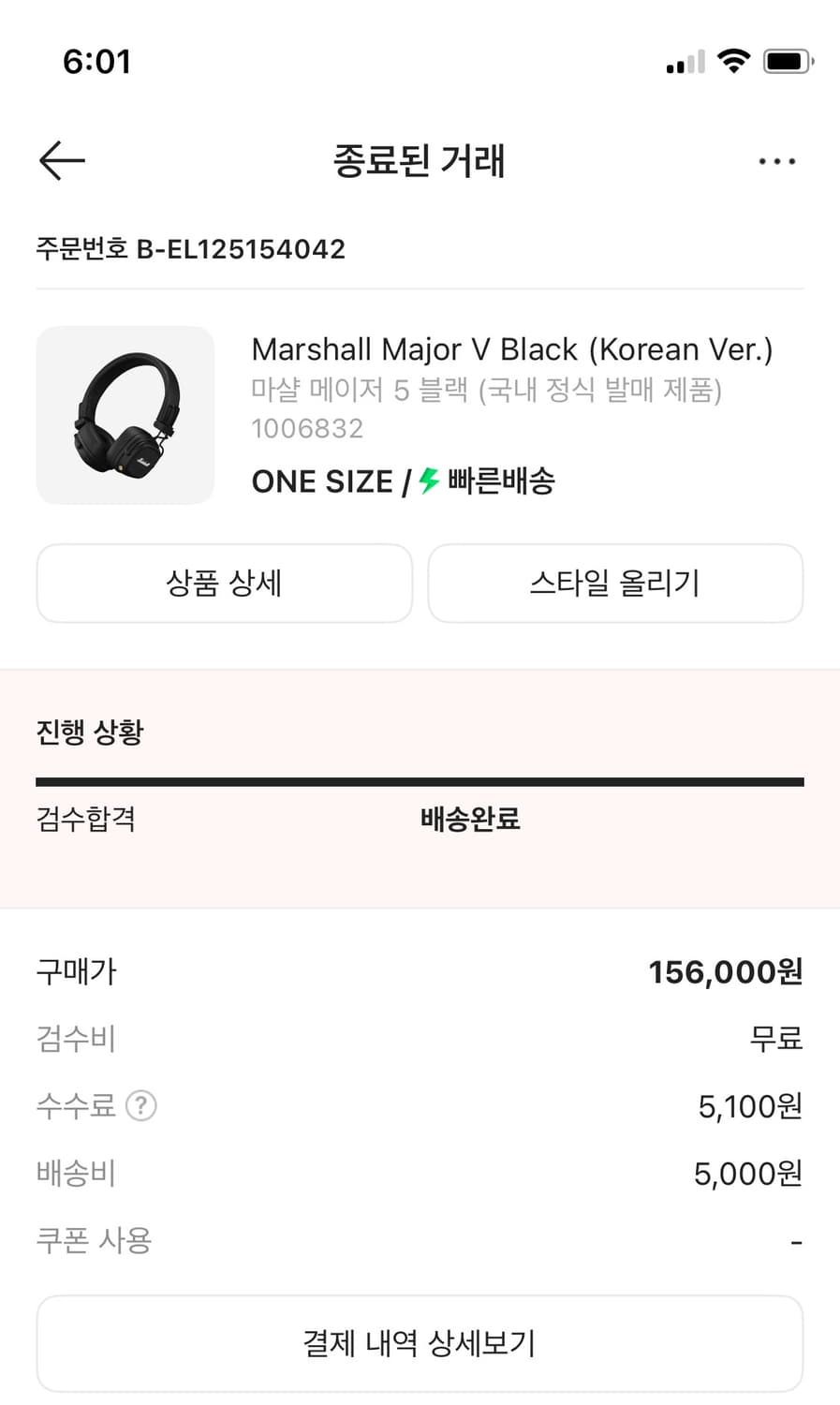The width and height of the screenshot is (840, 1405).
Task: Tap 스타일 올리기 to post a style
Action: (x=614, y=583)
